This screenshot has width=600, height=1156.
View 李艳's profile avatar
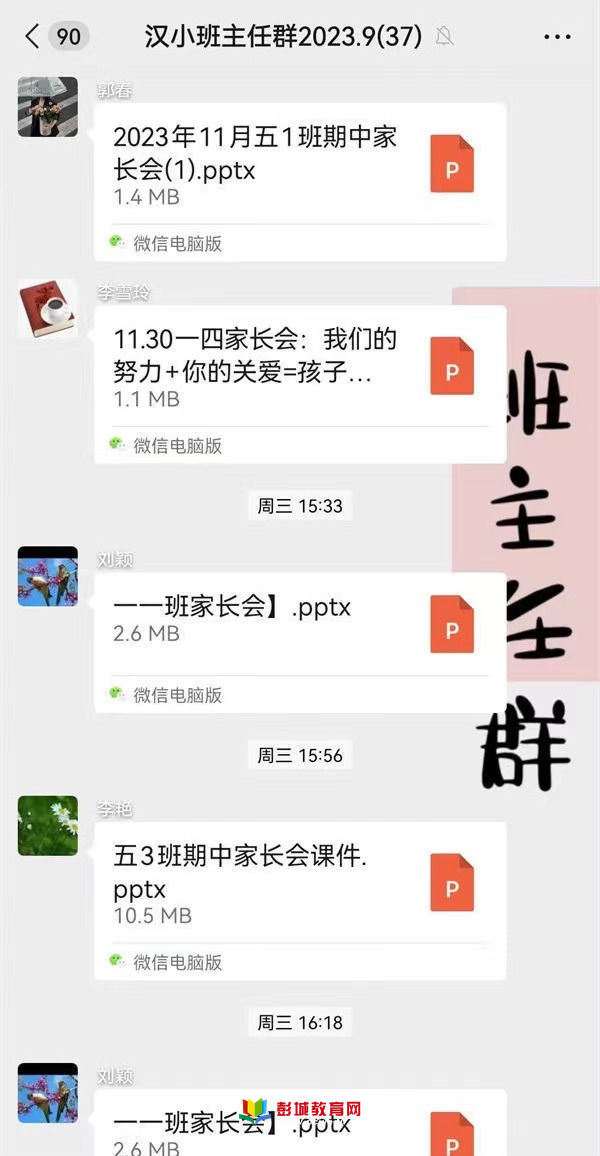tap(47, 826)
